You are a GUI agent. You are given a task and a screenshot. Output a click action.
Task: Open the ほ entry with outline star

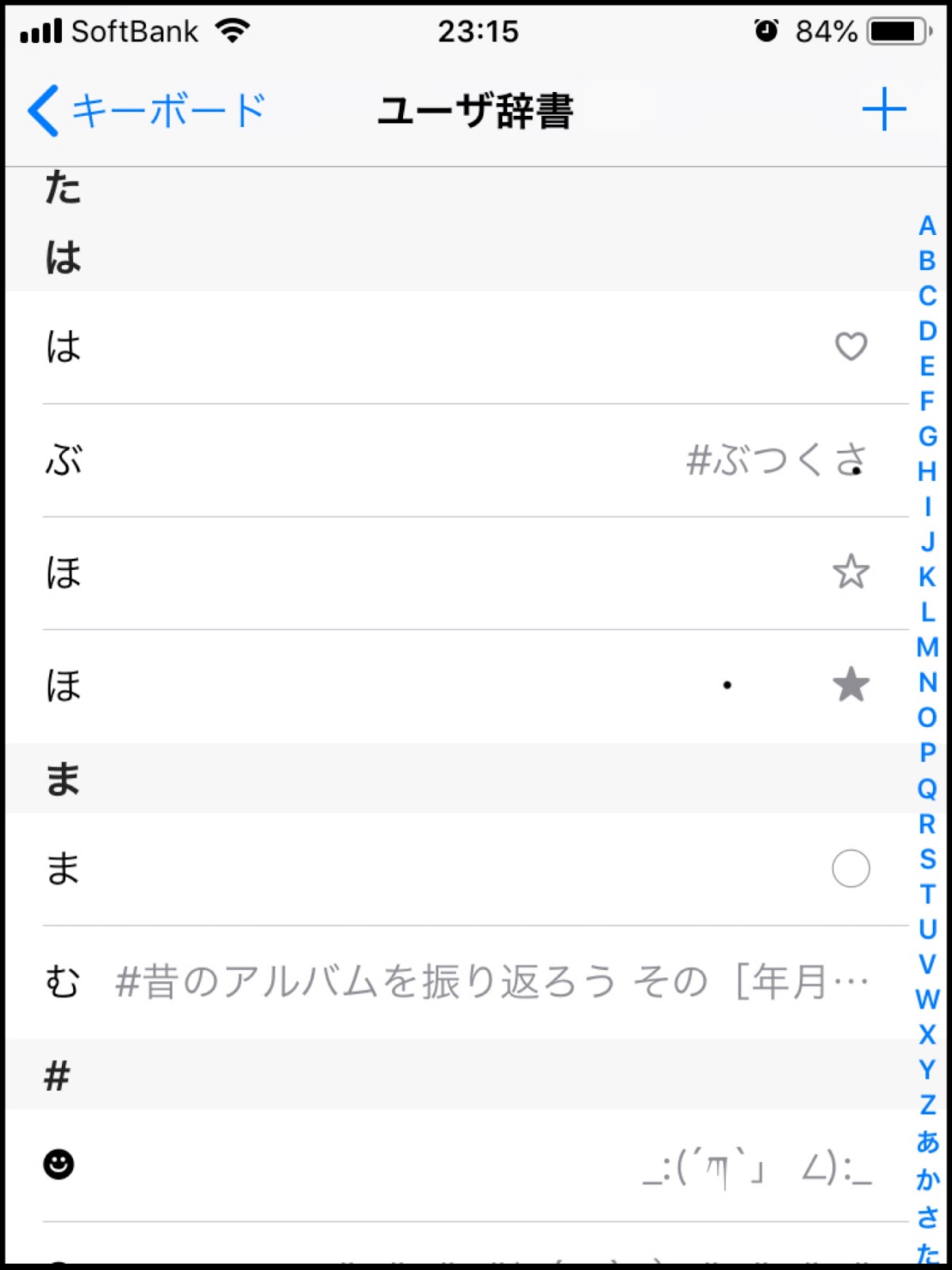click(457, 573)
